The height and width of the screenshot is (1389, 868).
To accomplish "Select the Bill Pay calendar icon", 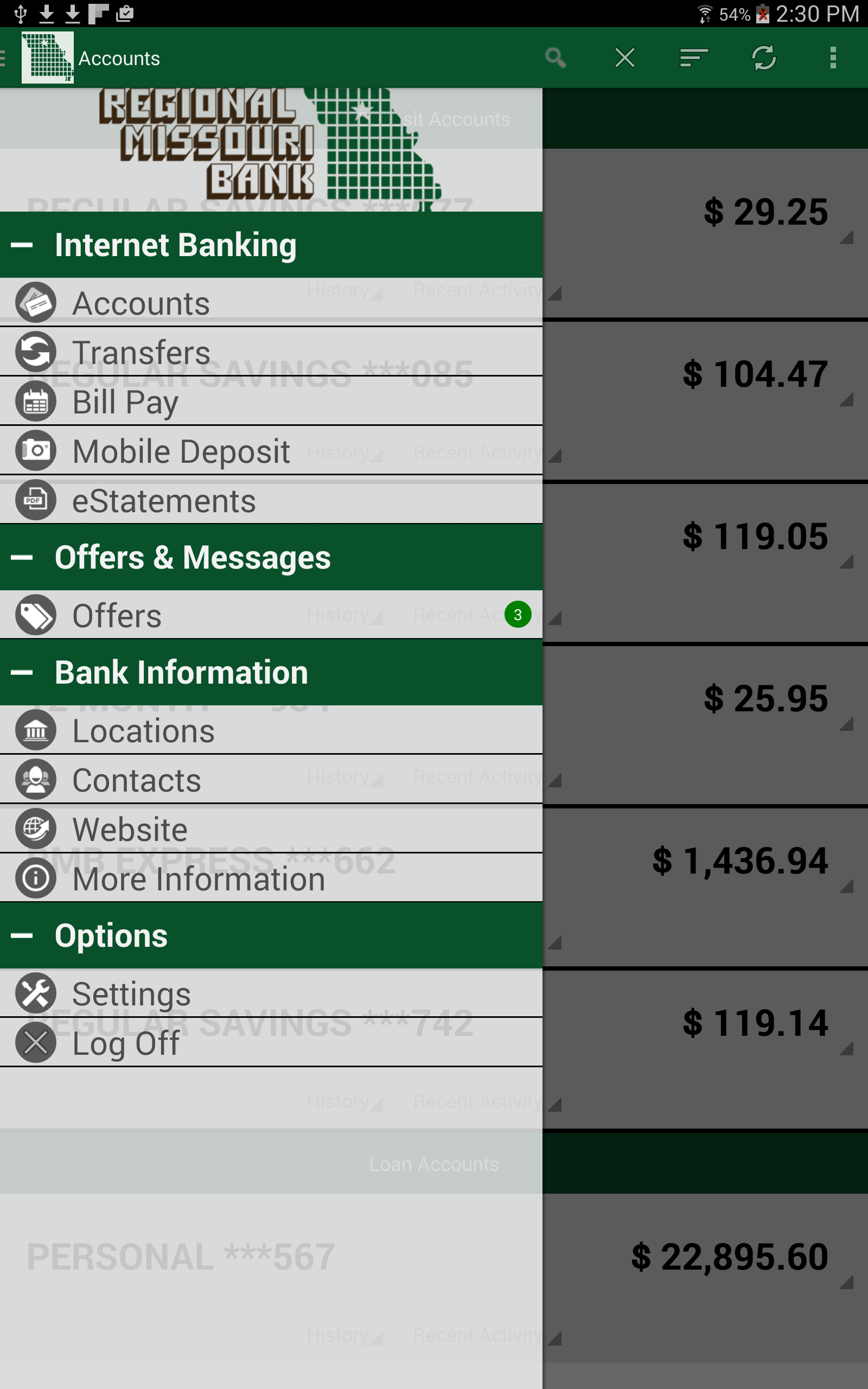I will 36,401.
